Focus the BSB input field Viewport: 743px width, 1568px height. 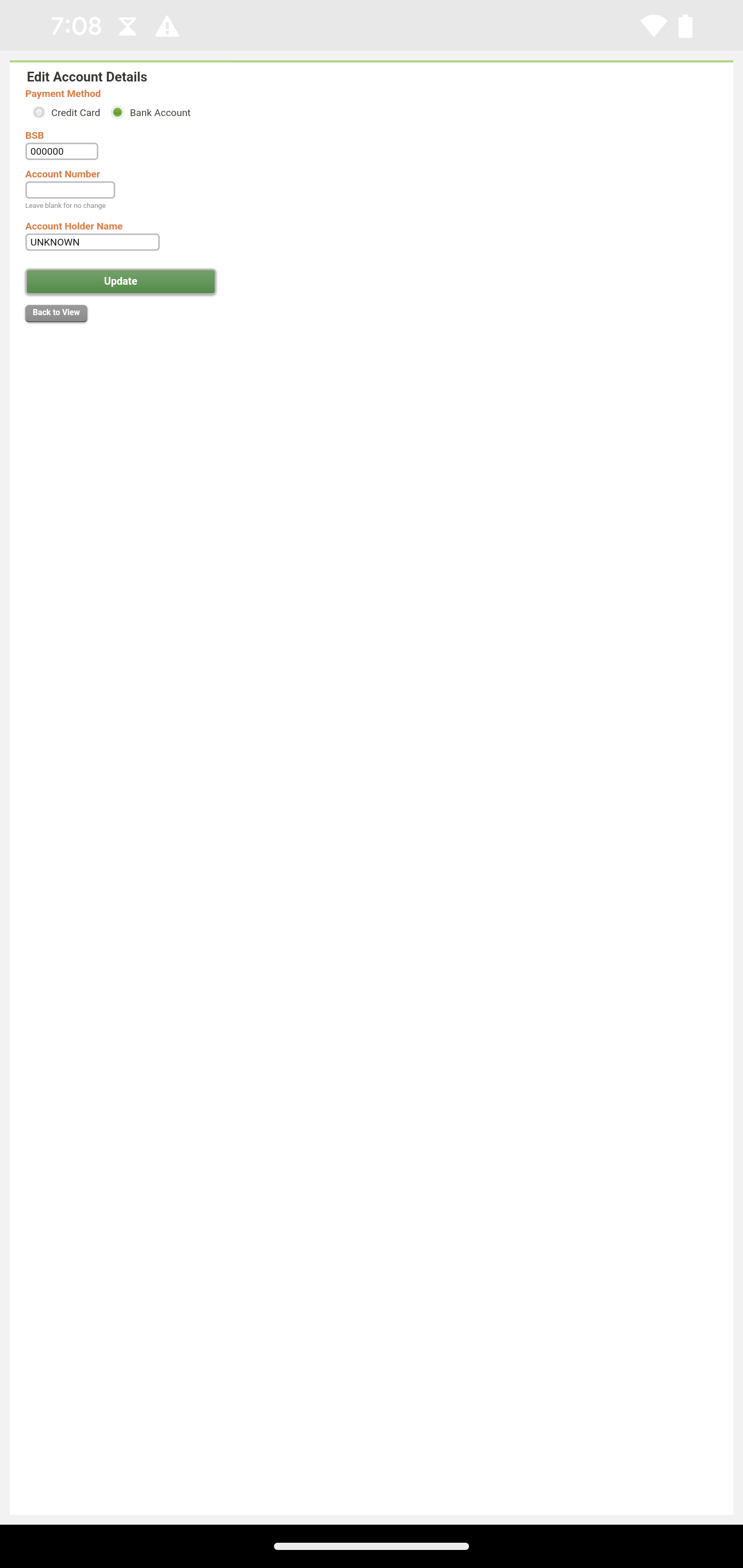point(61,152)
